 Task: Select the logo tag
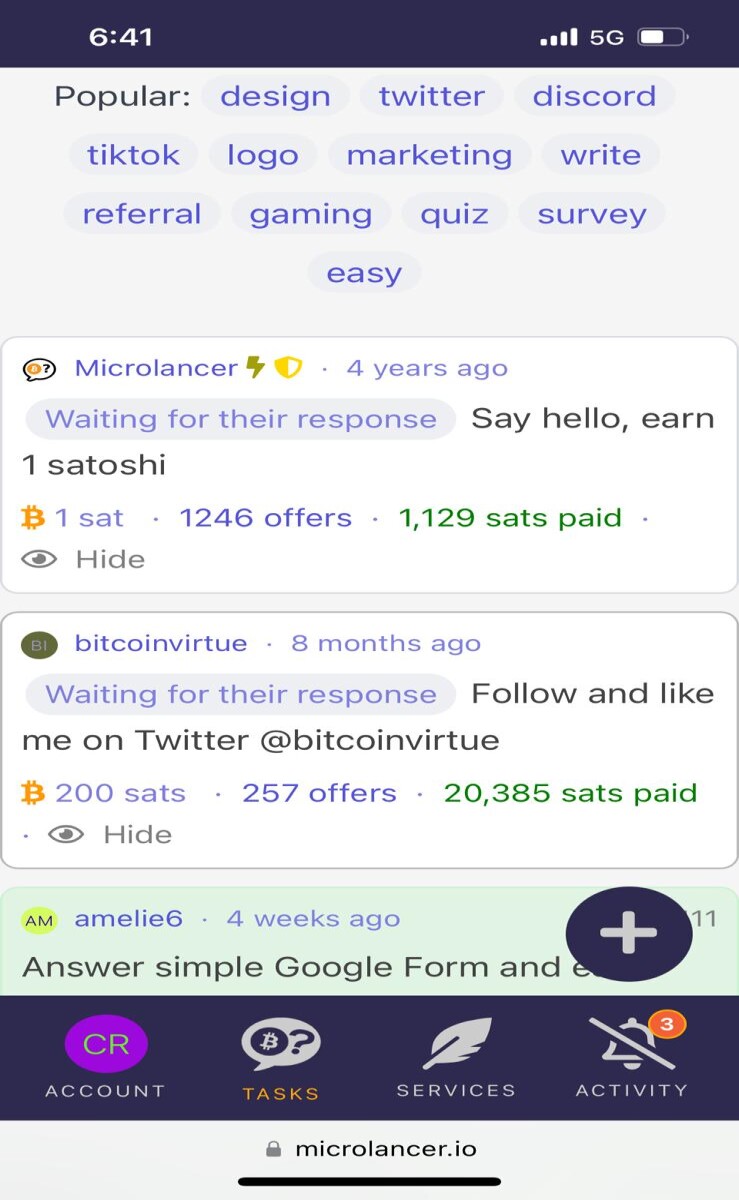262,155
